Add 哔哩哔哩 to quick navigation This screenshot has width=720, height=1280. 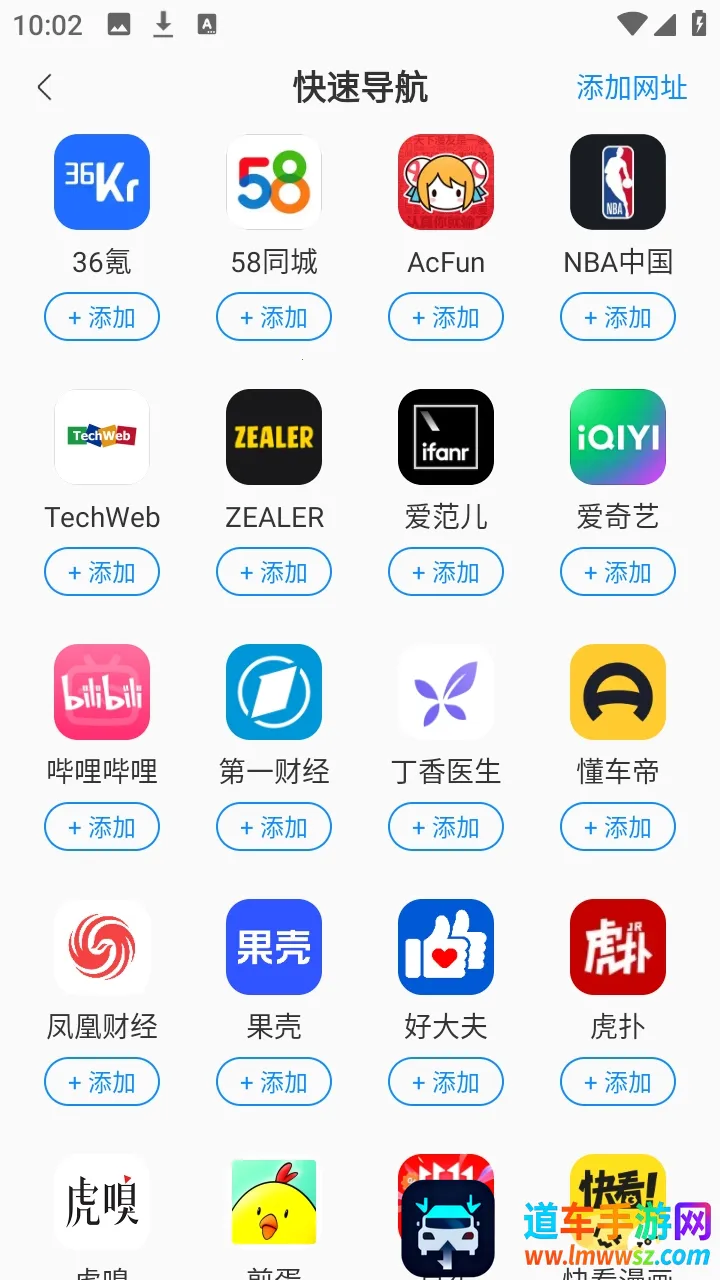coord(102,828)
